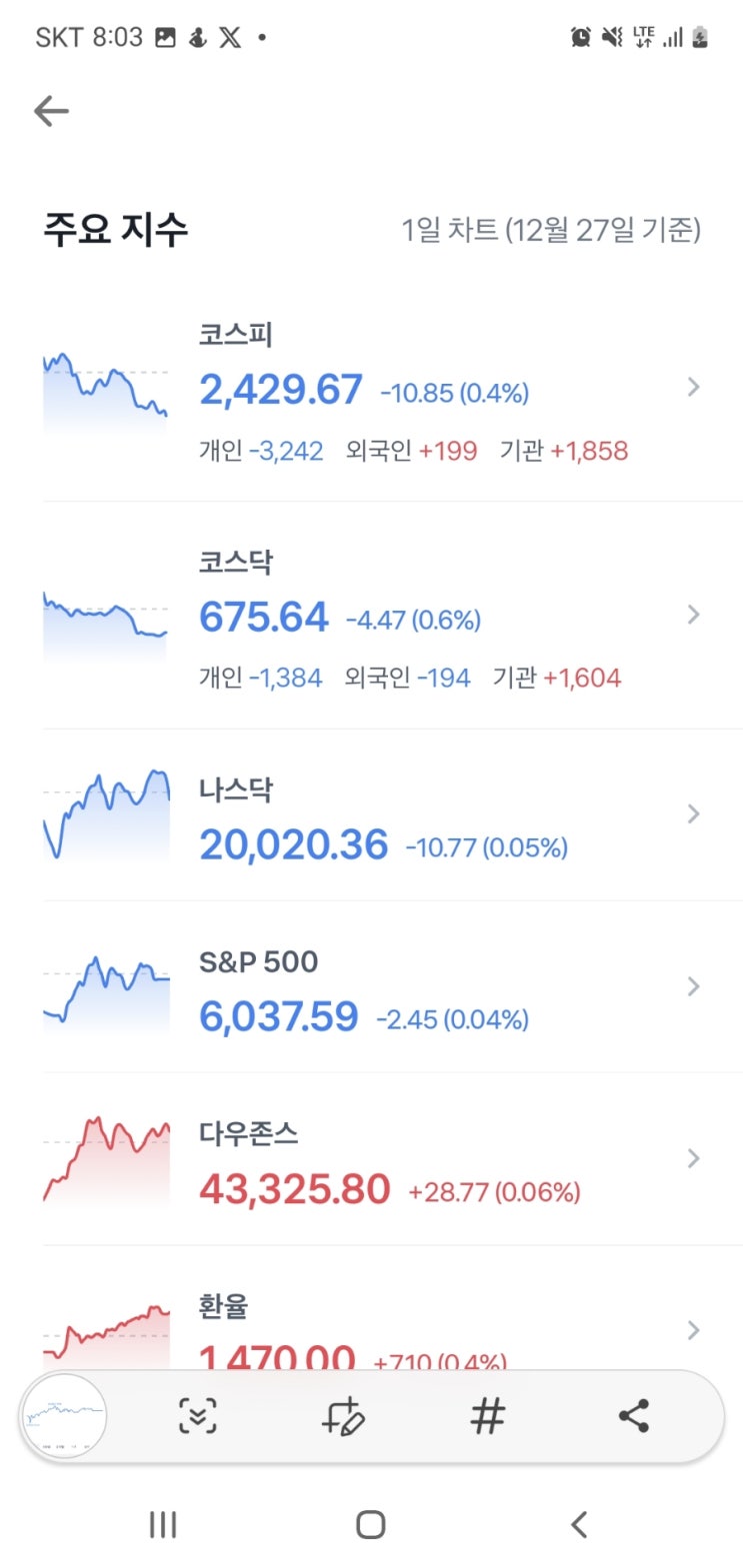The width and height of the screenshot is (743, 1568).
Task: Open the 코스피 index details
Action: click(x=370, y=390)
